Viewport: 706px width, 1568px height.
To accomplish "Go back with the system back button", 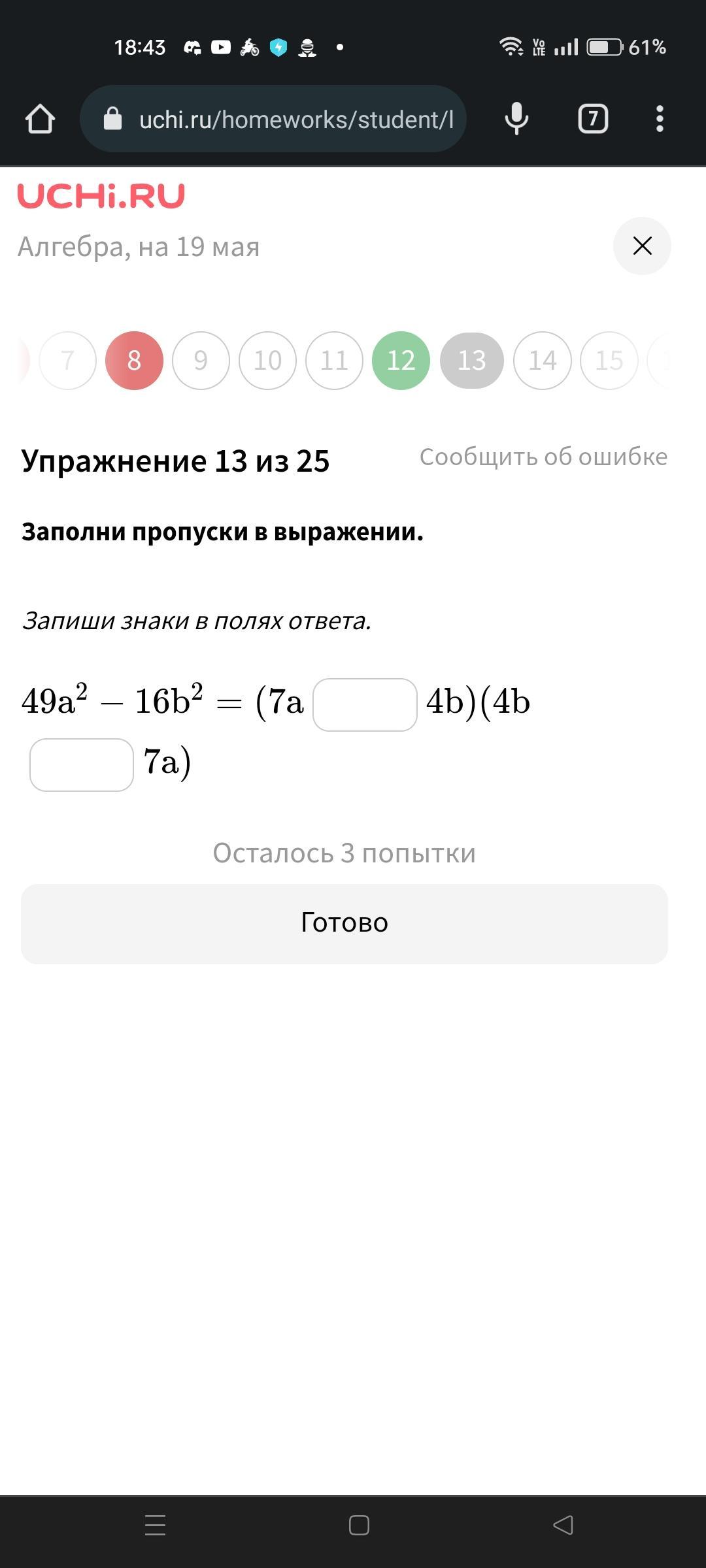I will coord(563,1525).
